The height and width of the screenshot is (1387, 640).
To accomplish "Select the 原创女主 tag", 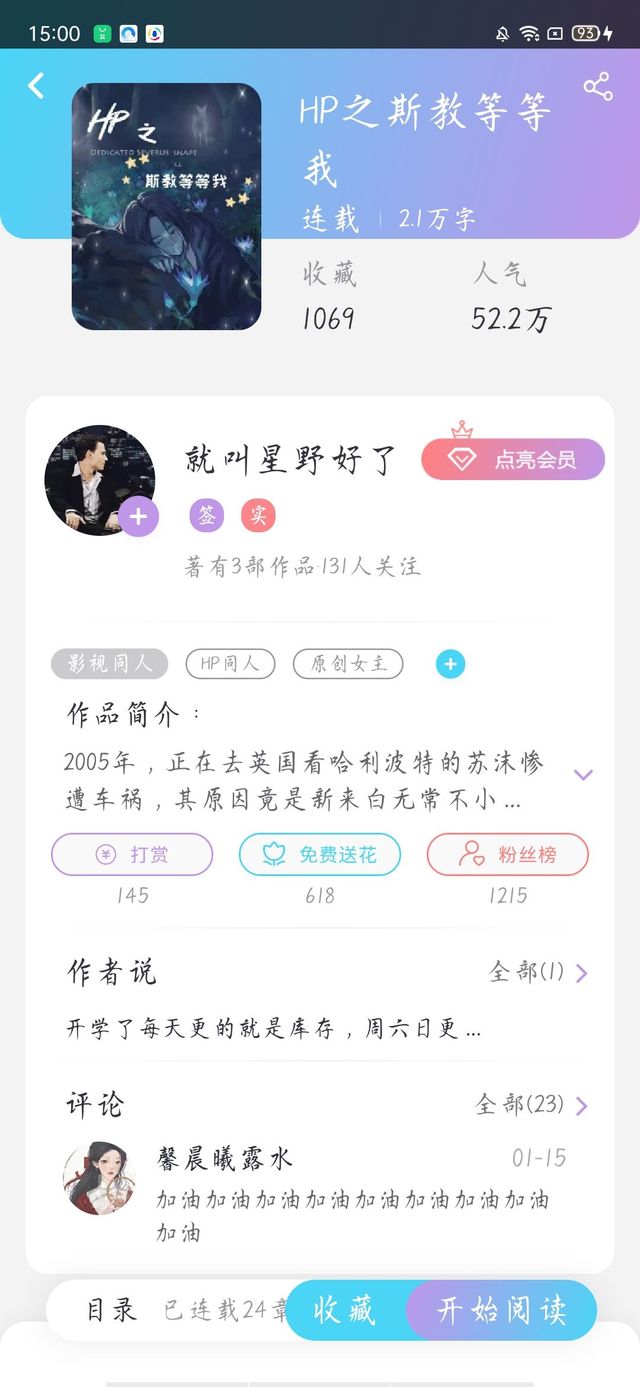I will click(348, 664).
